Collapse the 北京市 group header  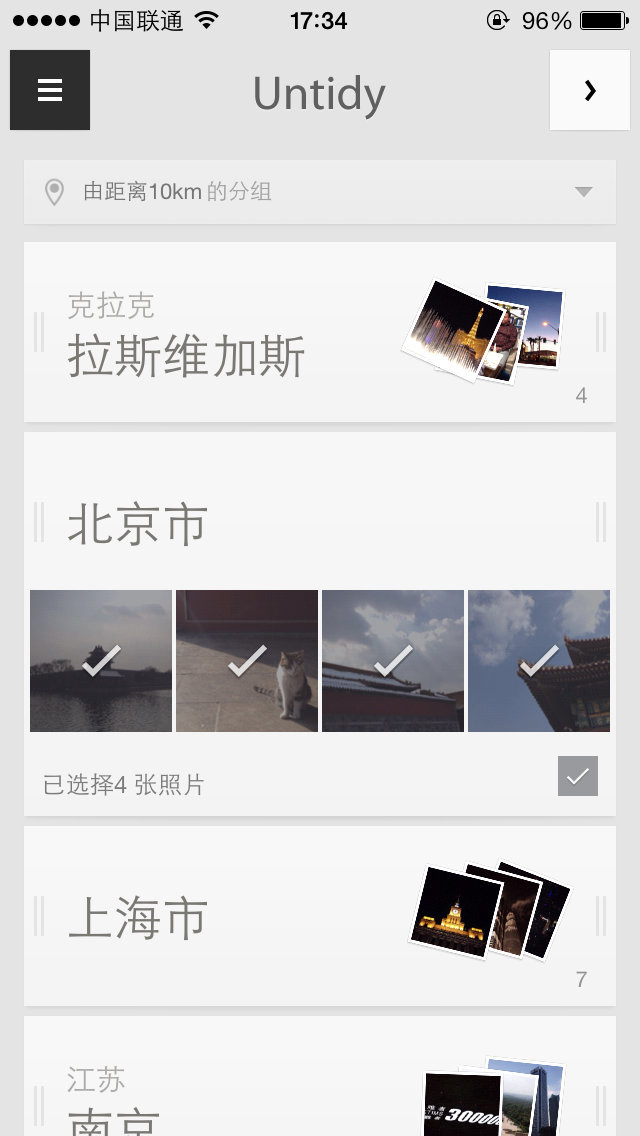pos(320,523)
